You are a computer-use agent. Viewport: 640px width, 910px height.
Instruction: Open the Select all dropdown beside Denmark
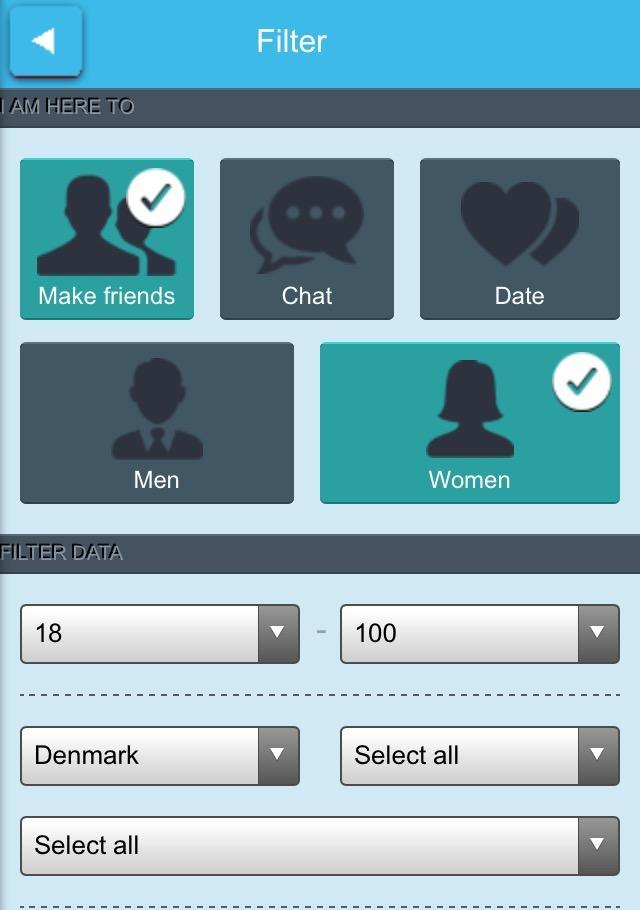click(480, 755)
